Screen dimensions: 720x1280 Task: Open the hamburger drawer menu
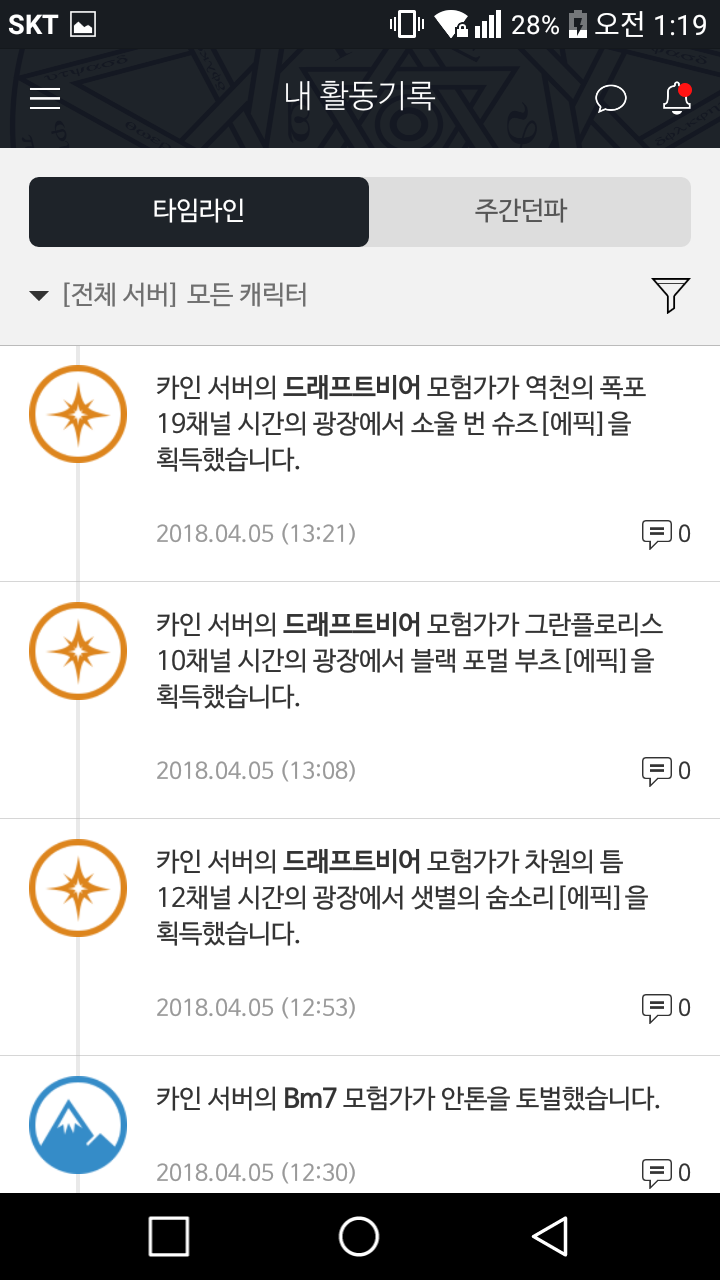[45, 98]
